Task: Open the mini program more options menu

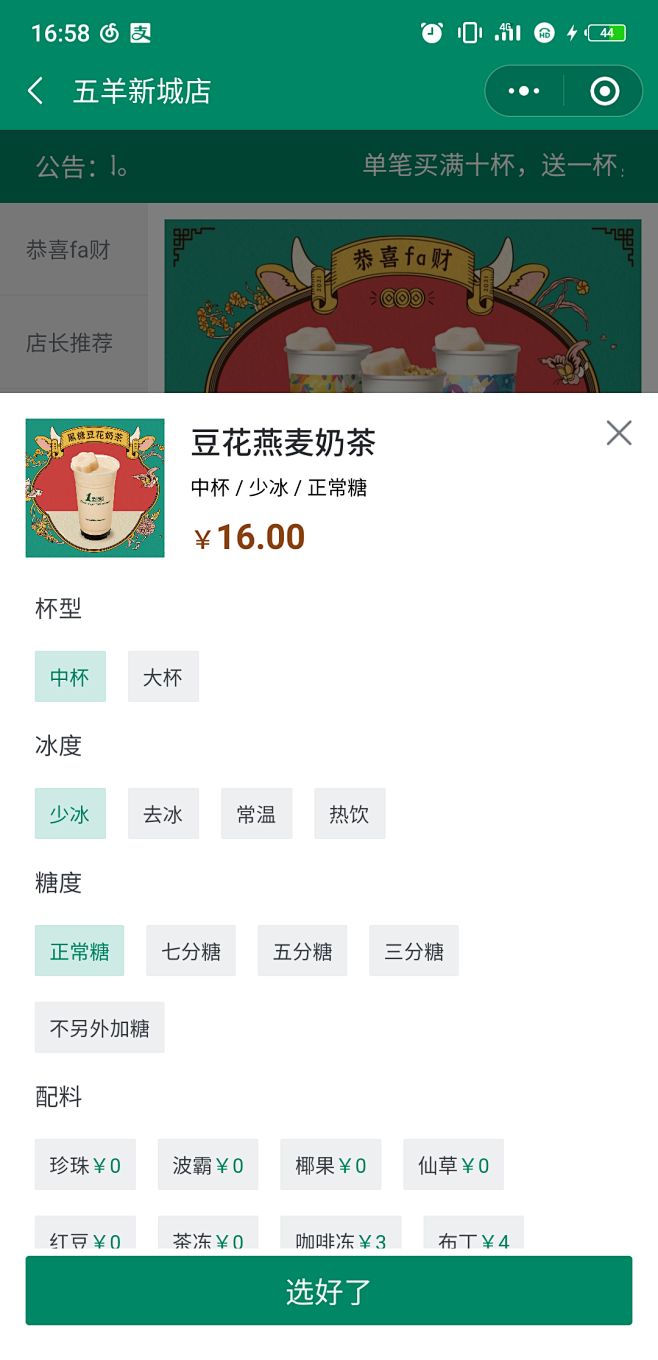Action: pyautogui.click(x=524, y=92)
